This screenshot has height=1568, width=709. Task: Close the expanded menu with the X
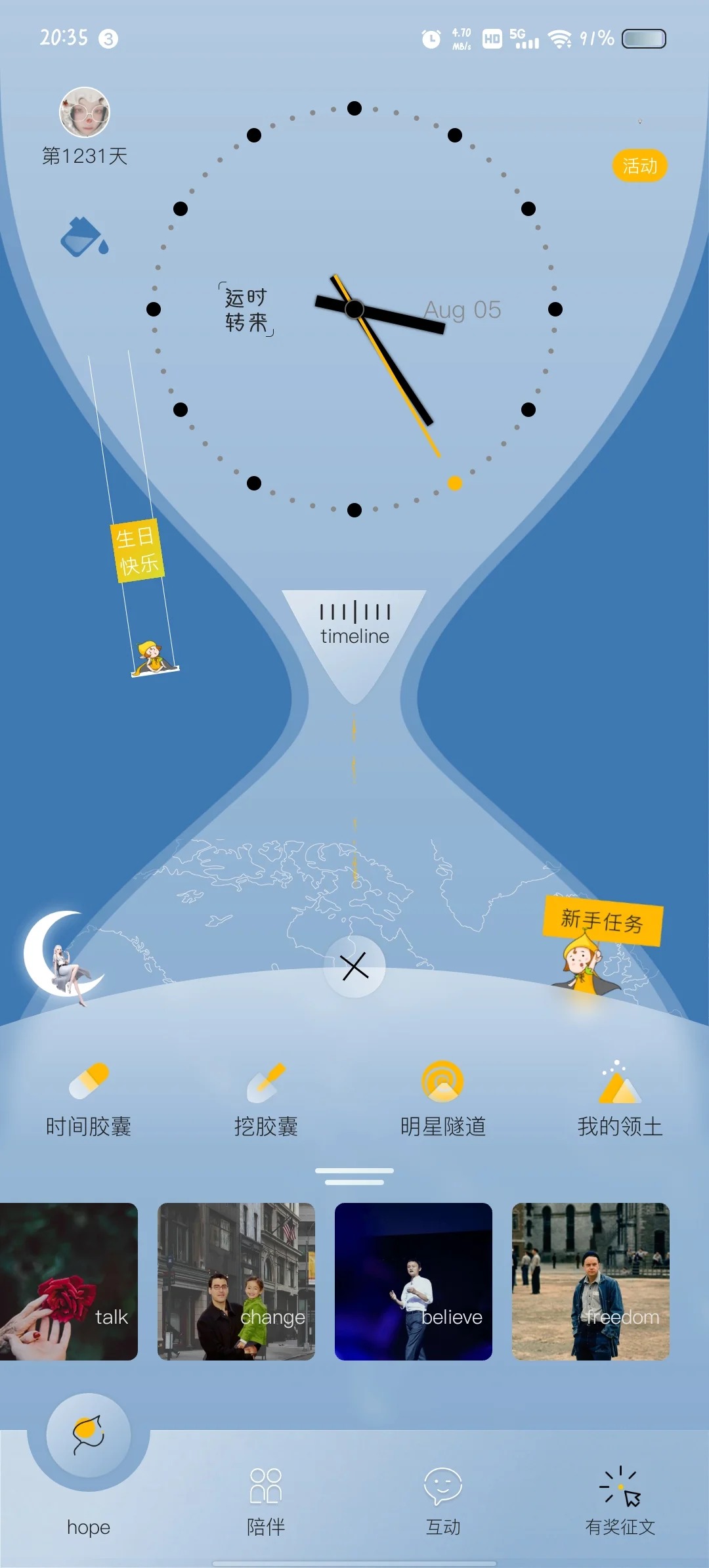[354, 967]
